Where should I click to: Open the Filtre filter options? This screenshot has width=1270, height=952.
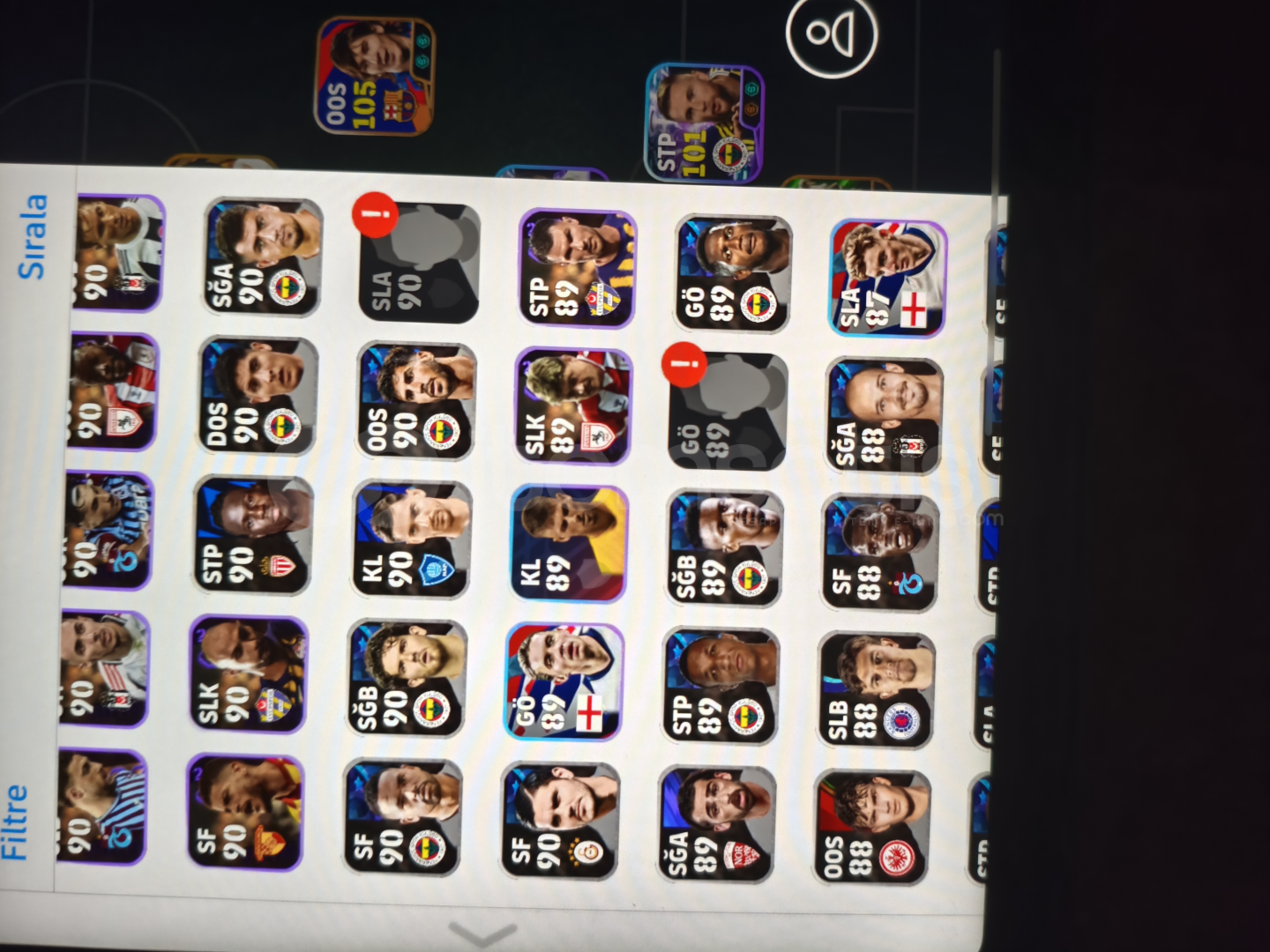(x=16, y=822)
